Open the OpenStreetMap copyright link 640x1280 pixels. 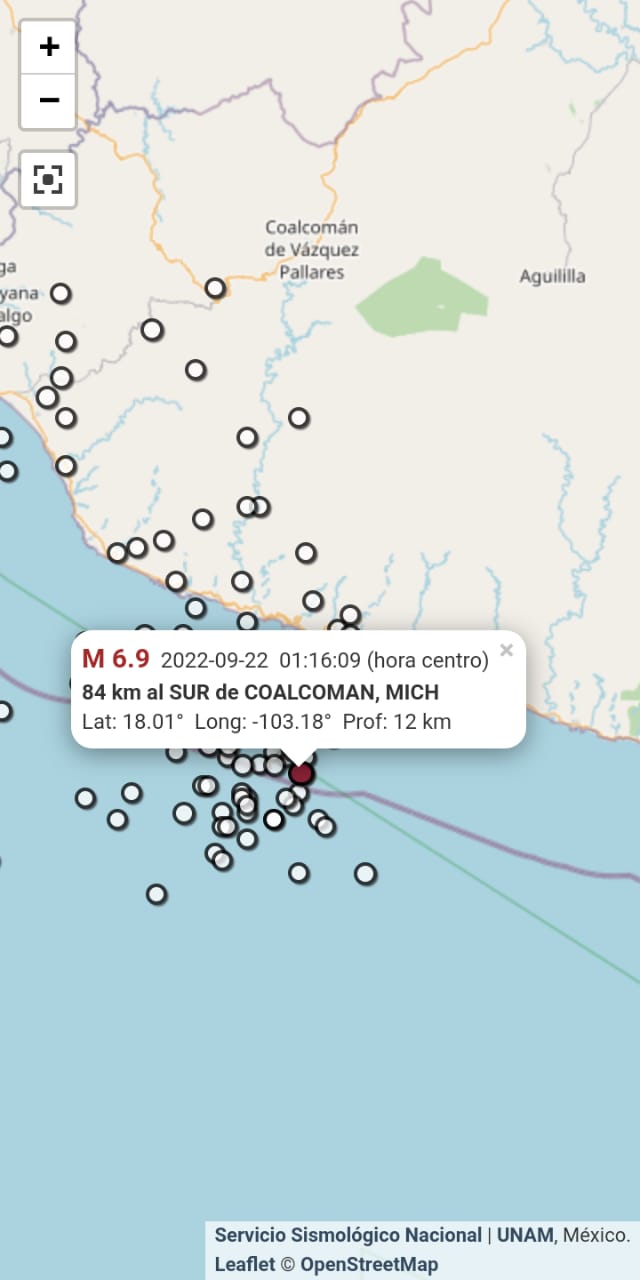pyautogui.click(x=369, y=1264)
